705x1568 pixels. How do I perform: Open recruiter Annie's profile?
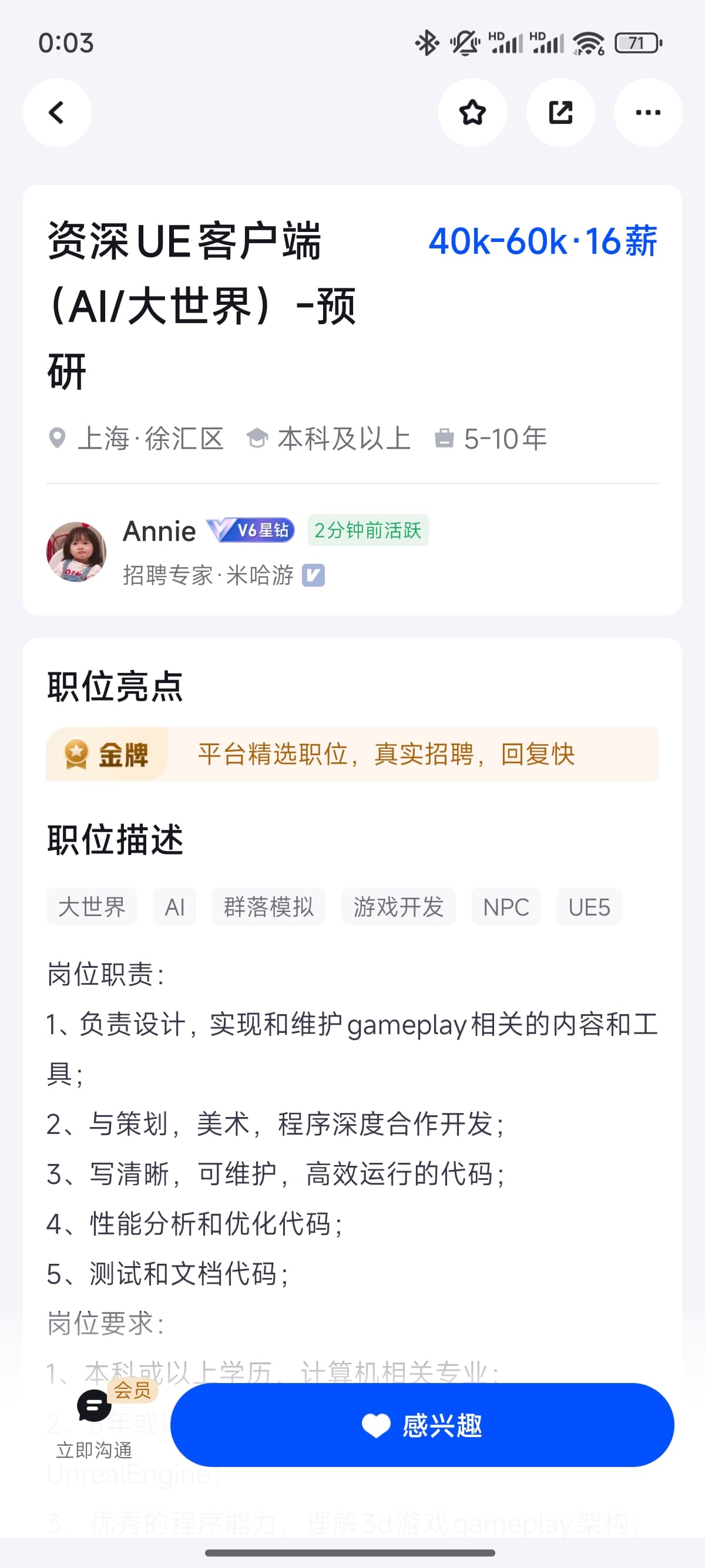click(x=77, y=551)
